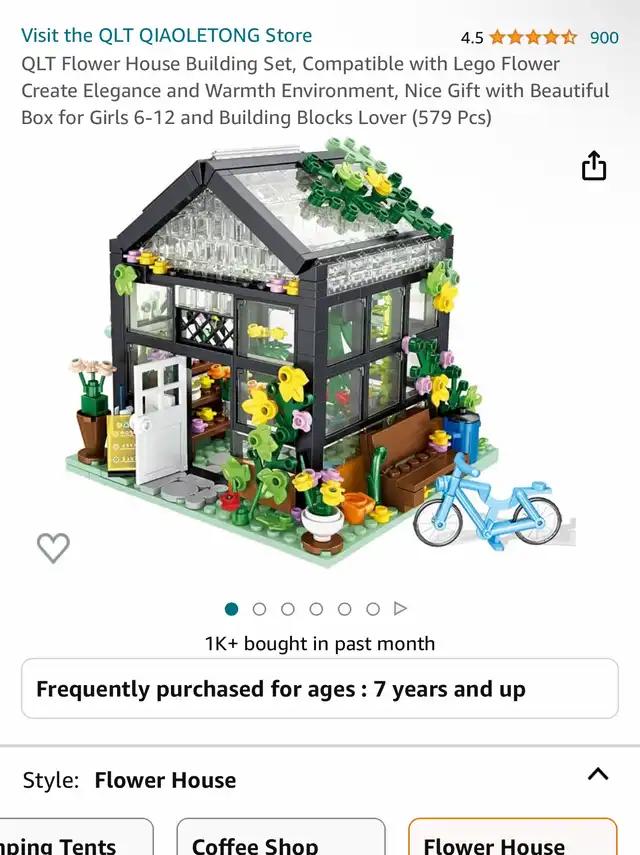
Task: Go to the video indicator in image gallery
Action: pyautogui.click(x=401, y=609)
